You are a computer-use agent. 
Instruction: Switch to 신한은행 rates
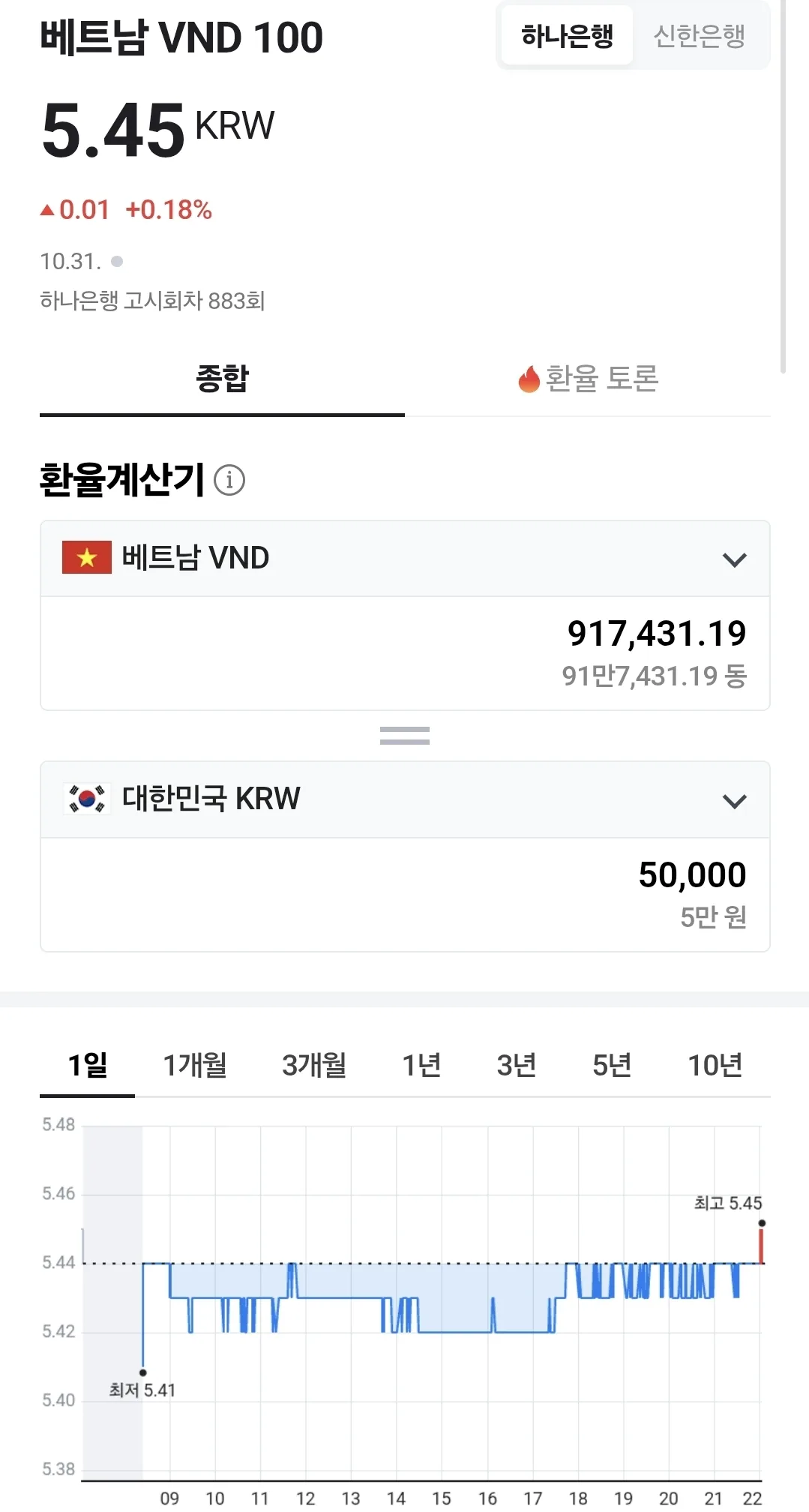tap(699, 36)
